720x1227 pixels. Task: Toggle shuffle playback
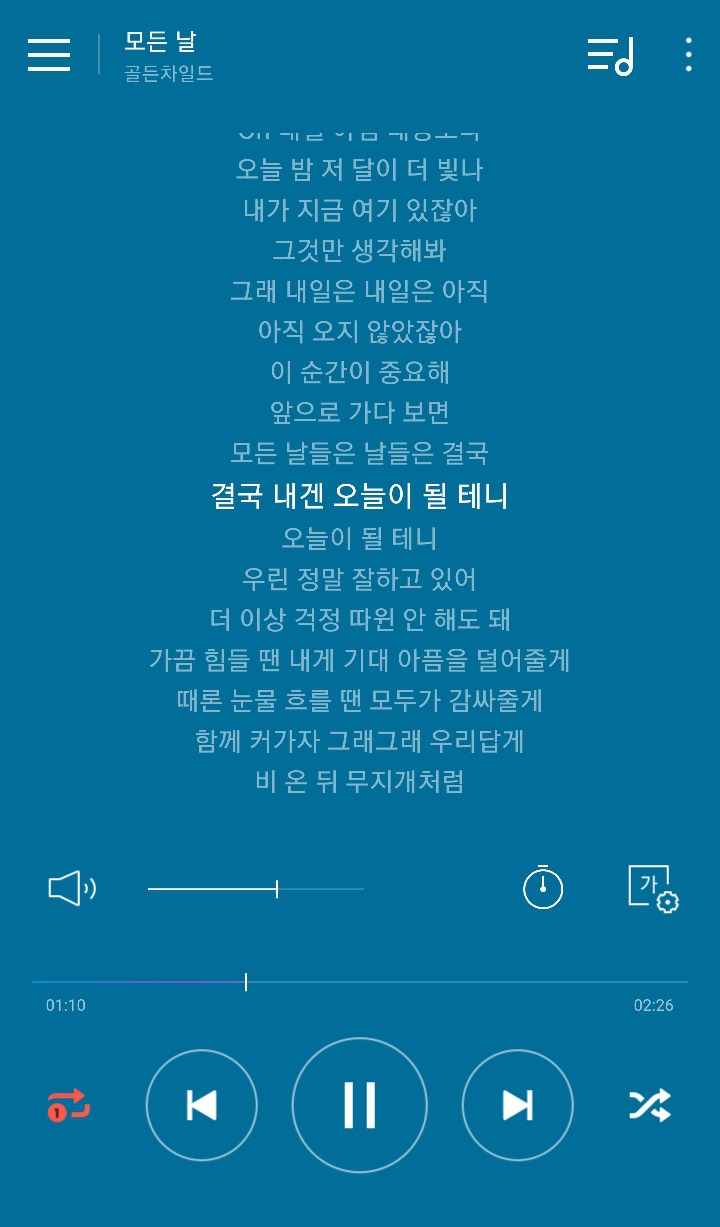tap(650, 1105)
